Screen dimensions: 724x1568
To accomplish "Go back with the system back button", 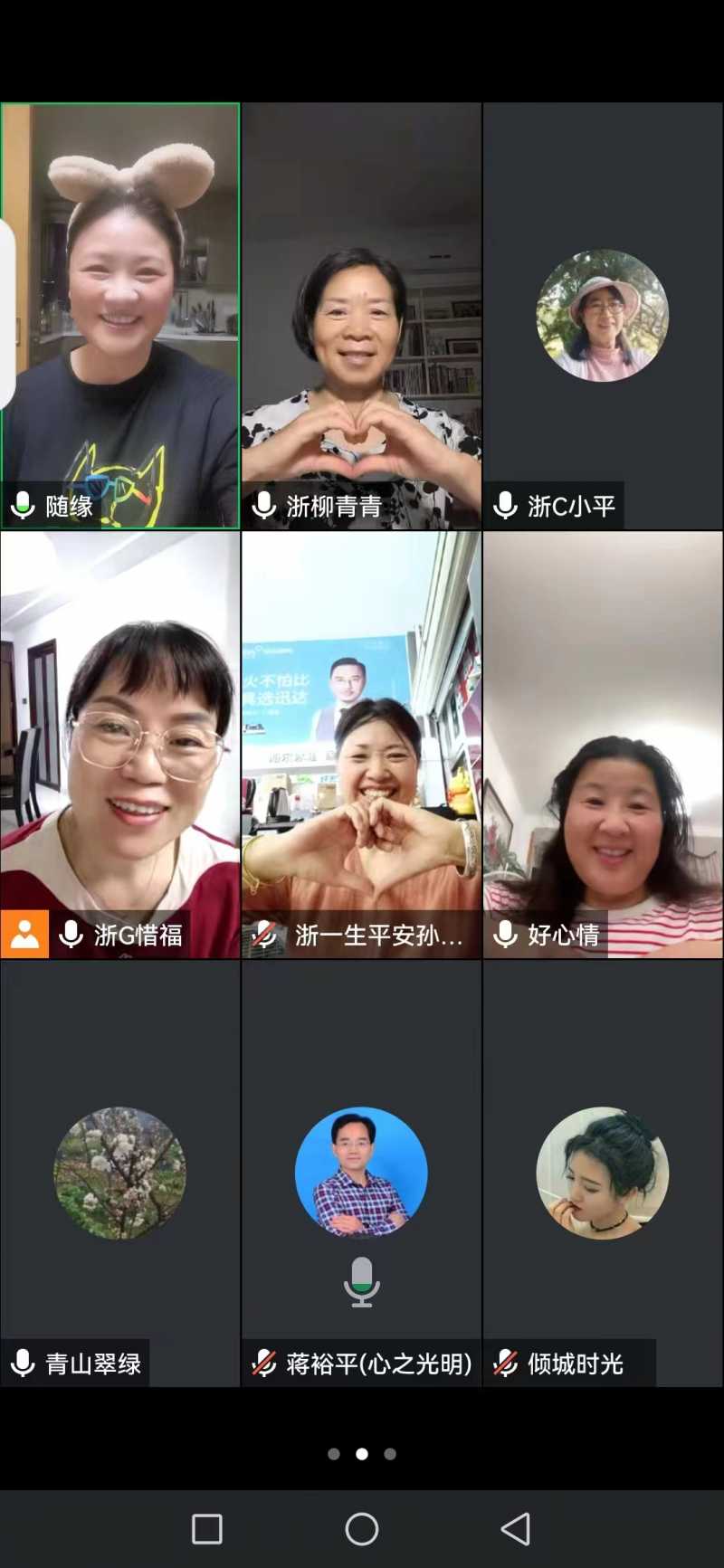I will pos(516,1529).
